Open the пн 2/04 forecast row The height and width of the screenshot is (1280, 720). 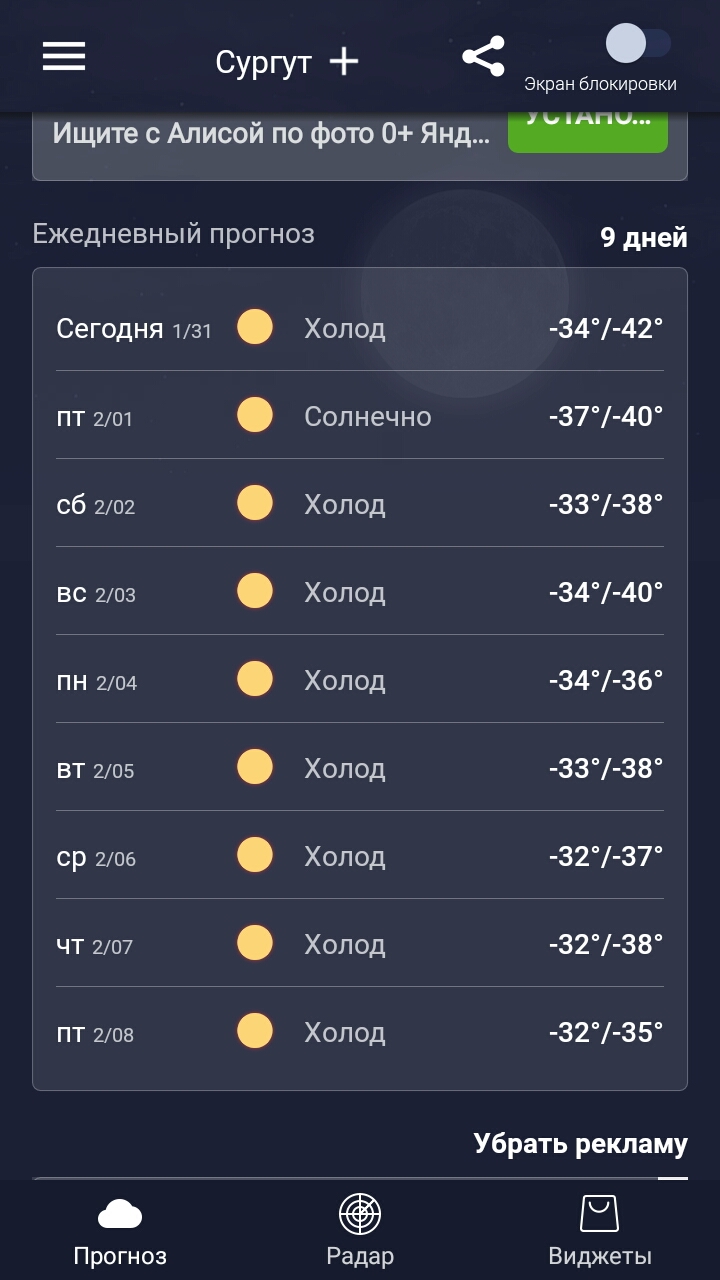pos(360,680)
